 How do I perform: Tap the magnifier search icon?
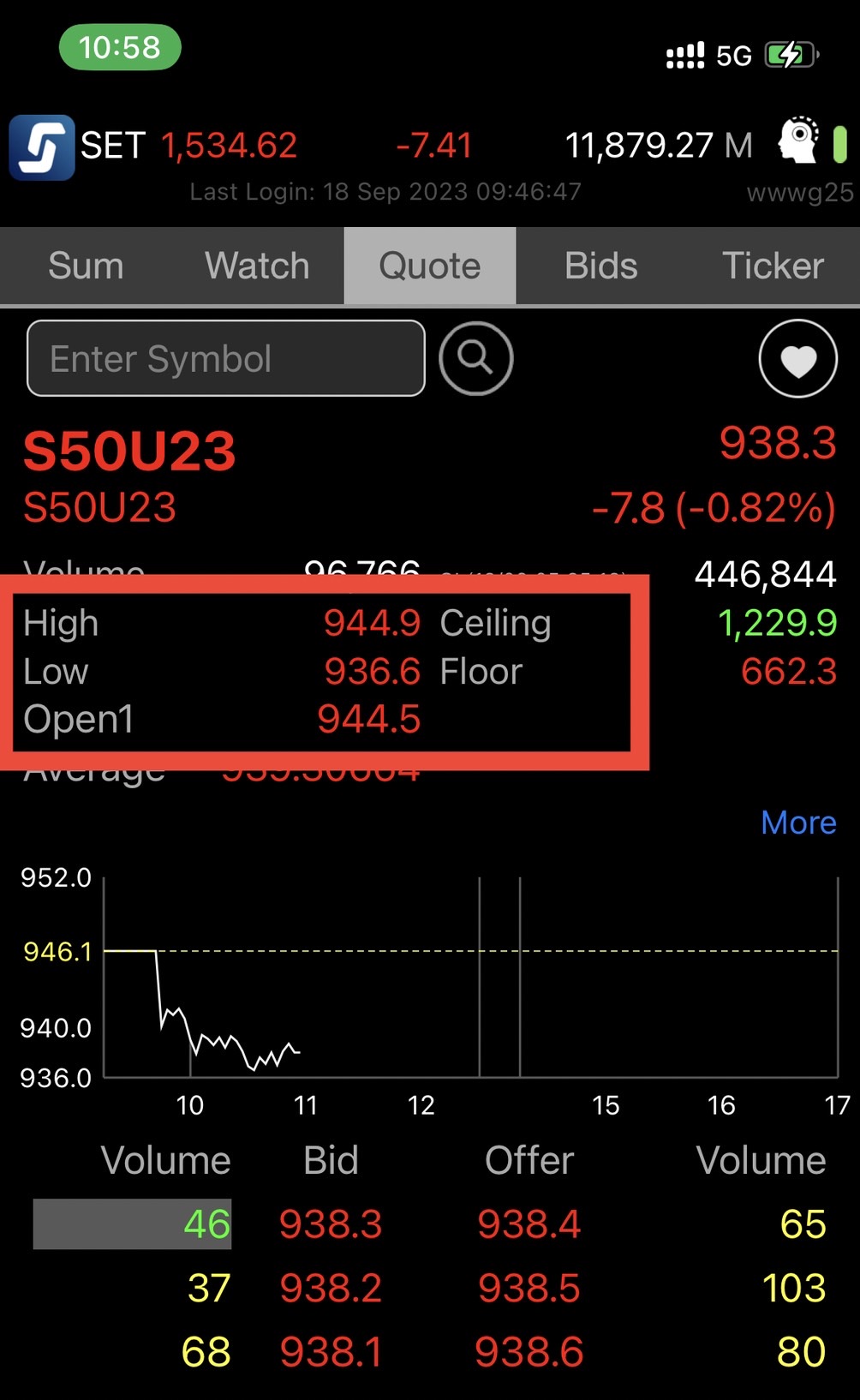(x=476, y=358)
